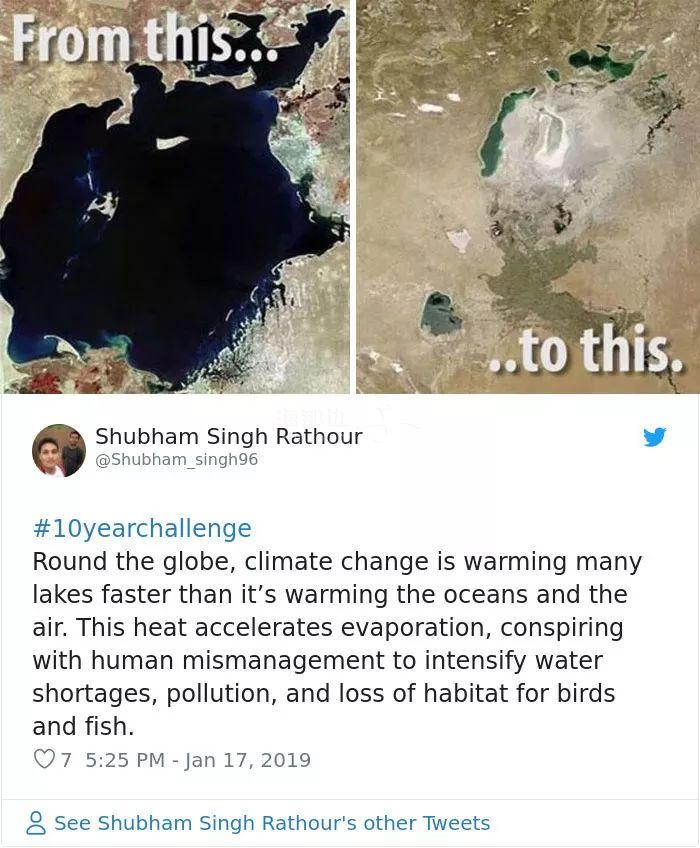700x848 pixels.
Task: Like the tweet with the heart icon
Action: click(x=44, y=760)
